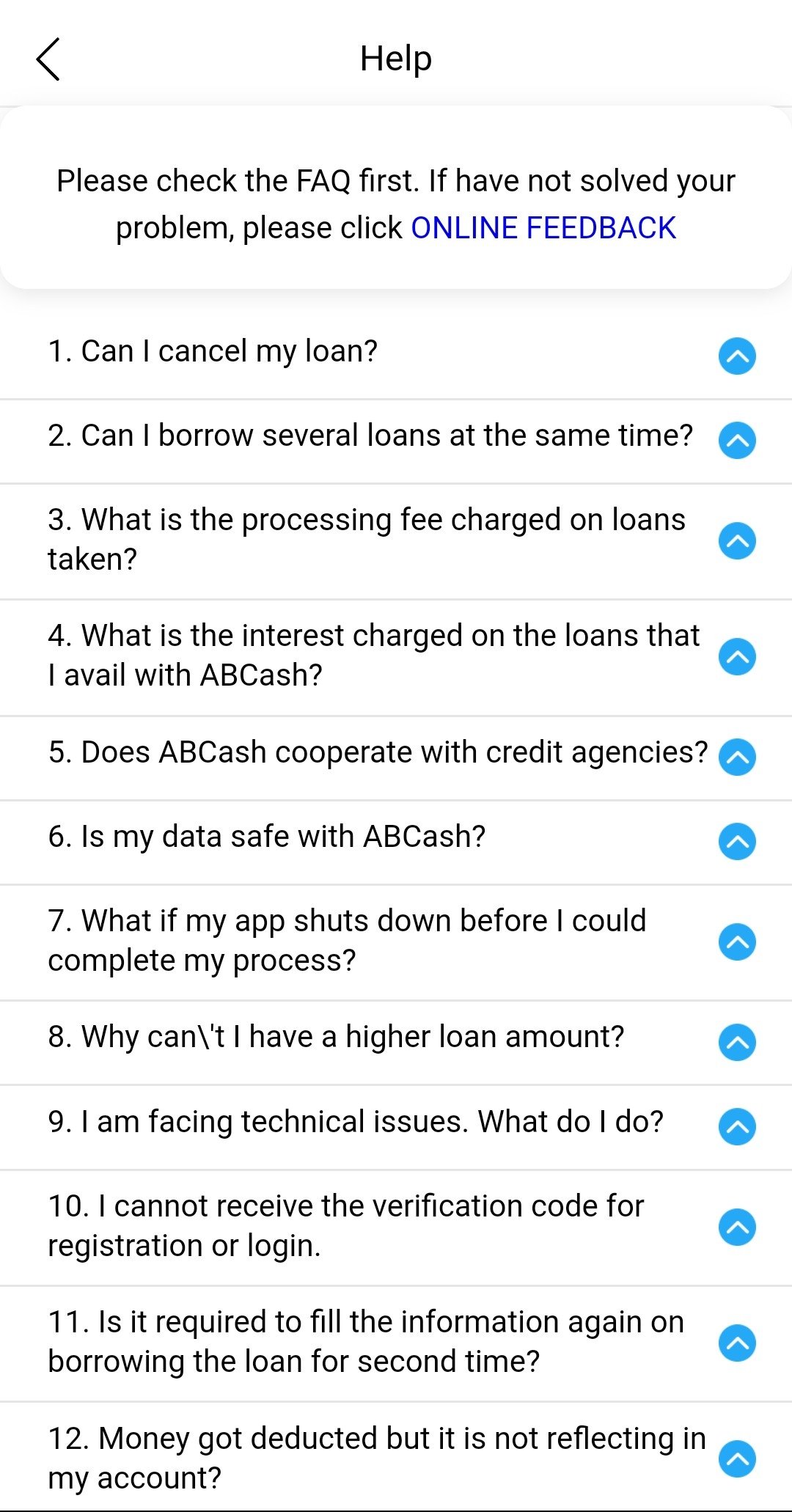This screenshot has height=1512, width=792.
Task: Expand the verification code question
Action: (396, 1227)
